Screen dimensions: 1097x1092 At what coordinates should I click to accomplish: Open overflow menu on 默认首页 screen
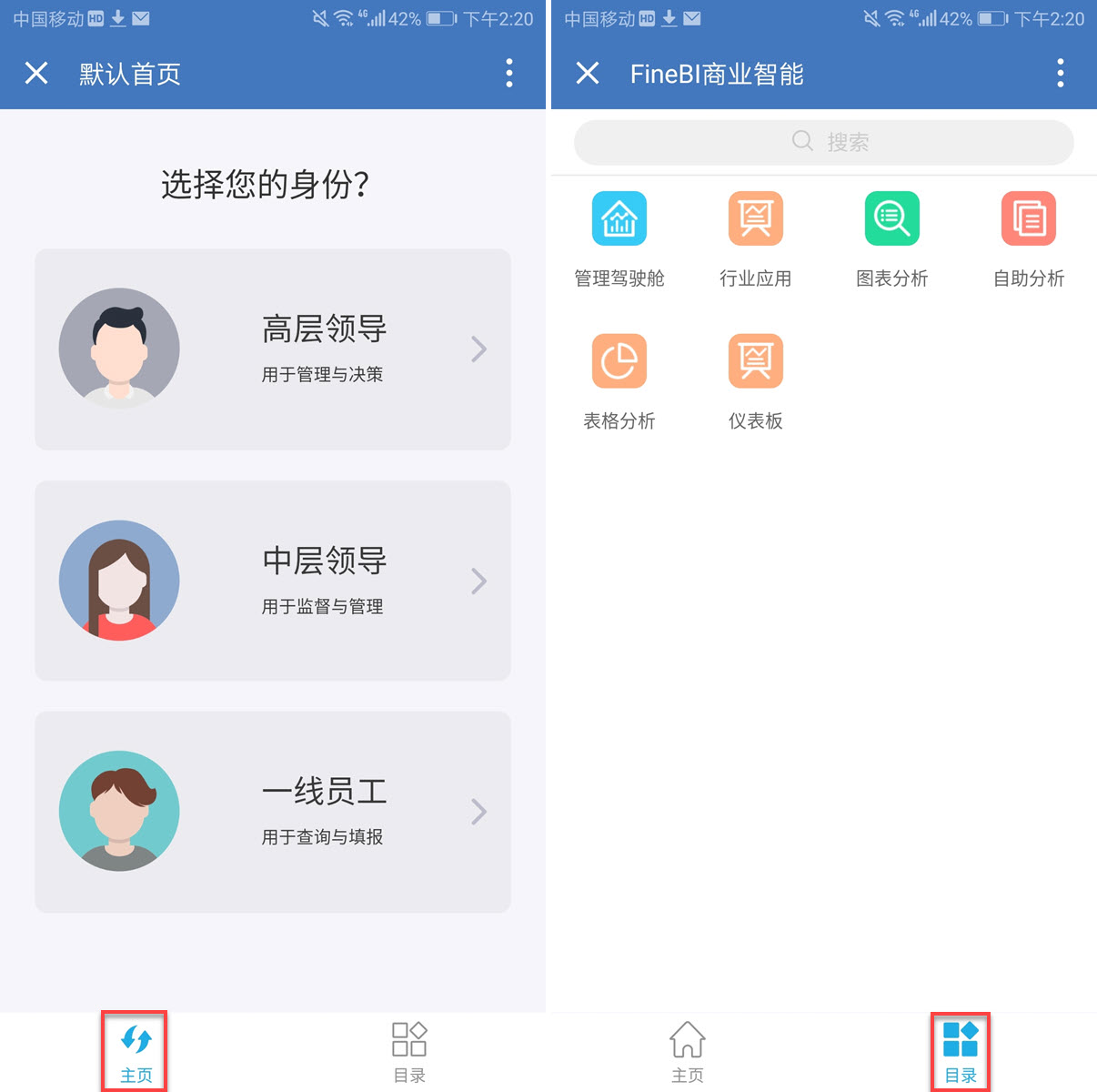[x=509, y=73]
